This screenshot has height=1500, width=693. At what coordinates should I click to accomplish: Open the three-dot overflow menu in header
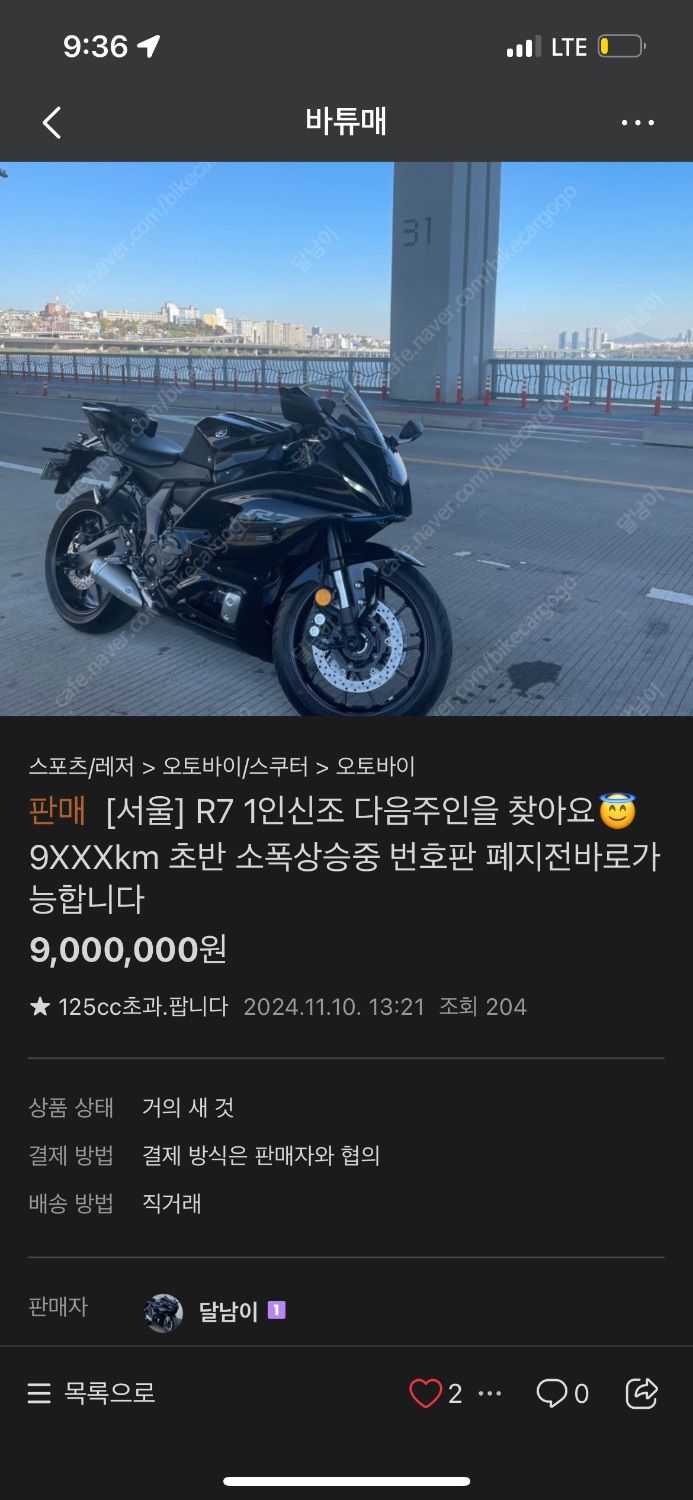[x=637, y=123]
